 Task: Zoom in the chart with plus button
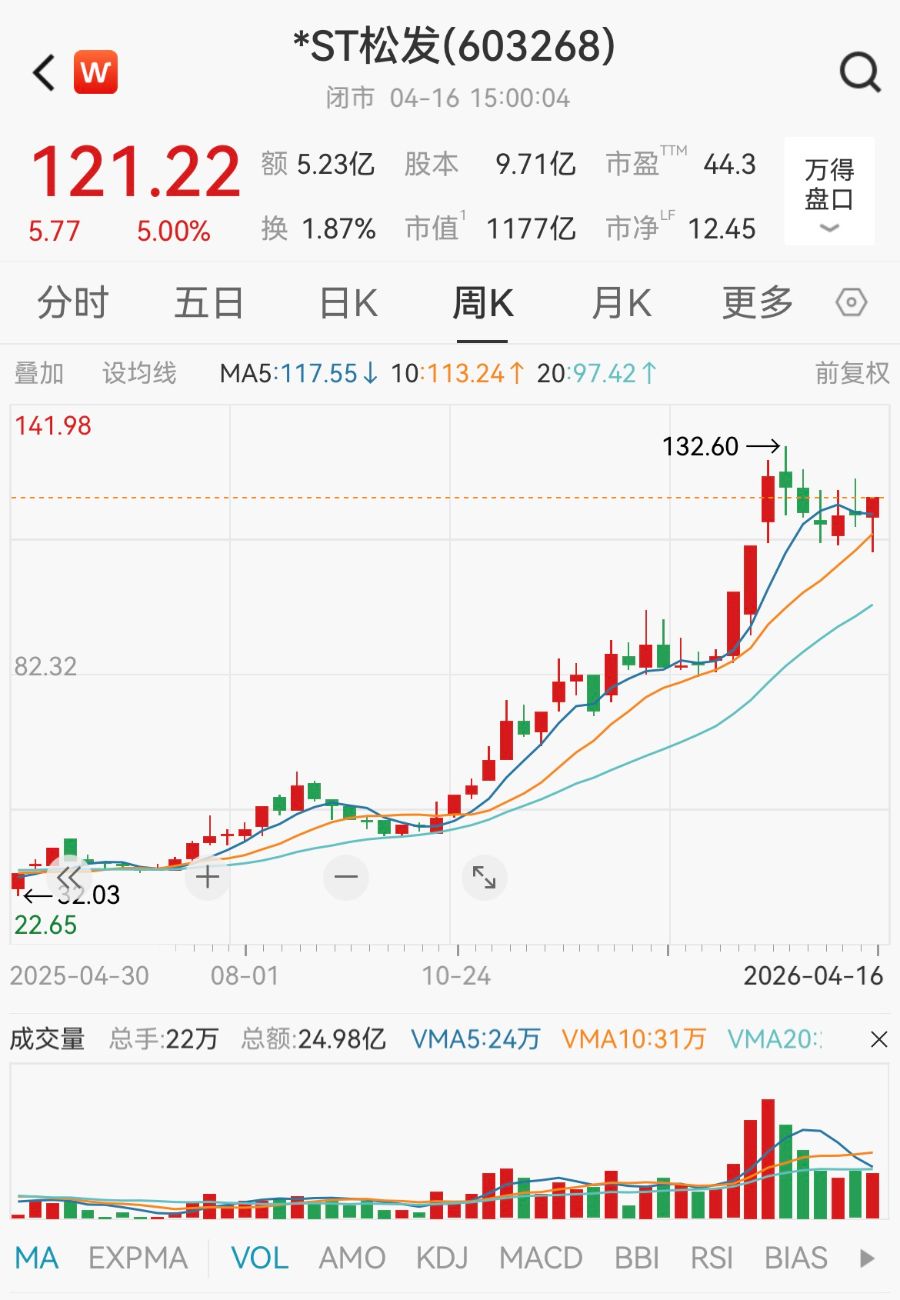(x=207, y=878)
